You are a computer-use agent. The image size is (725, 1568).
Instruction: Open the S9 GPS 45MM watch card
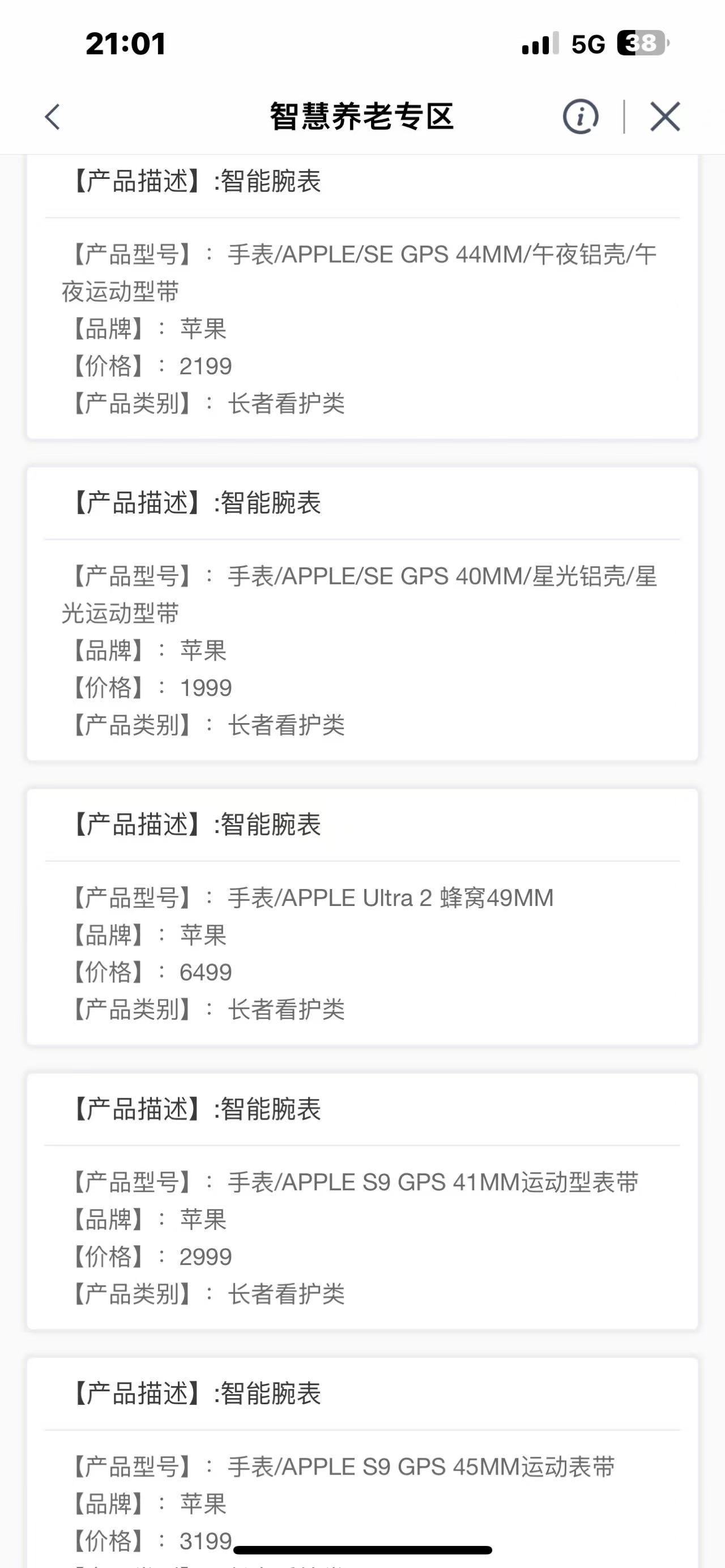point(362,1463)
